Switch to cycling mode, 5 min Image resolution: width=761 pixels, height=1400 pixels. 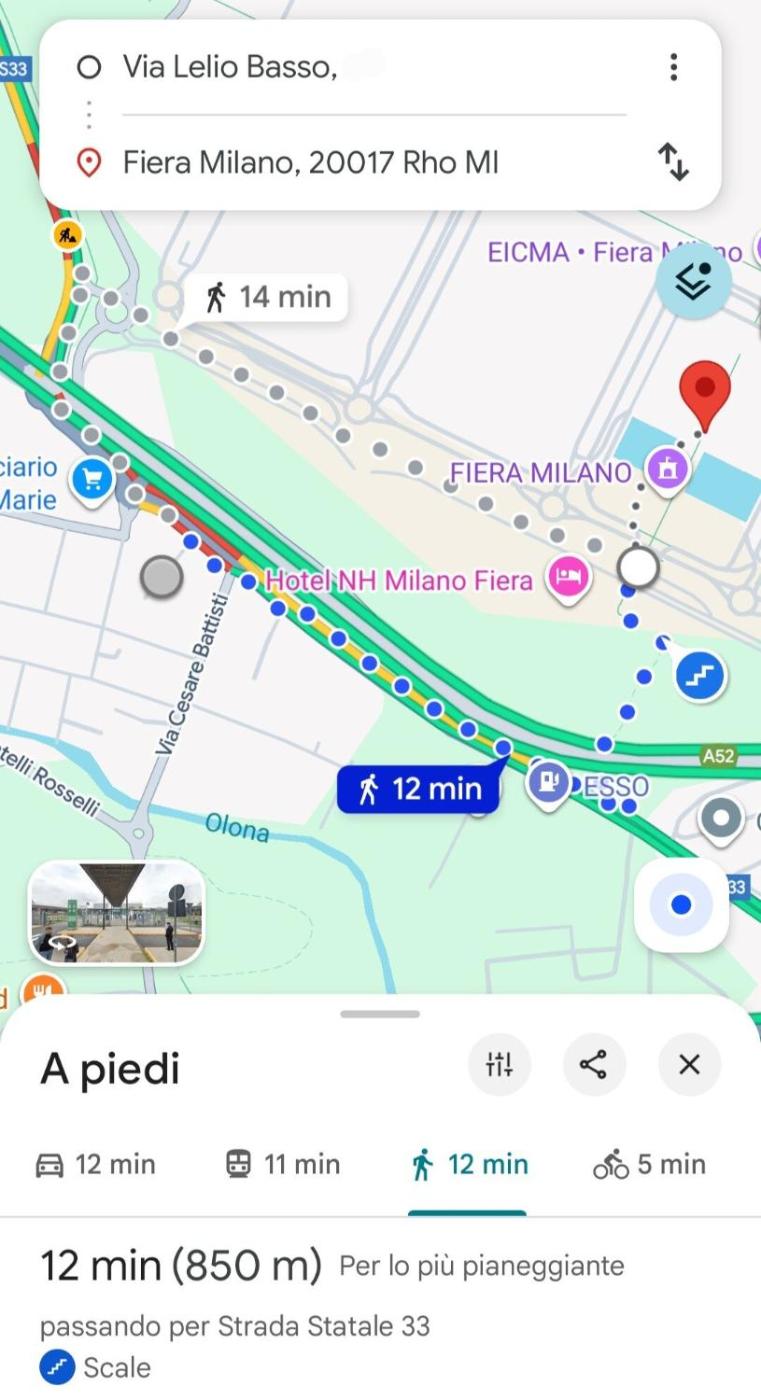[650, 1164]
